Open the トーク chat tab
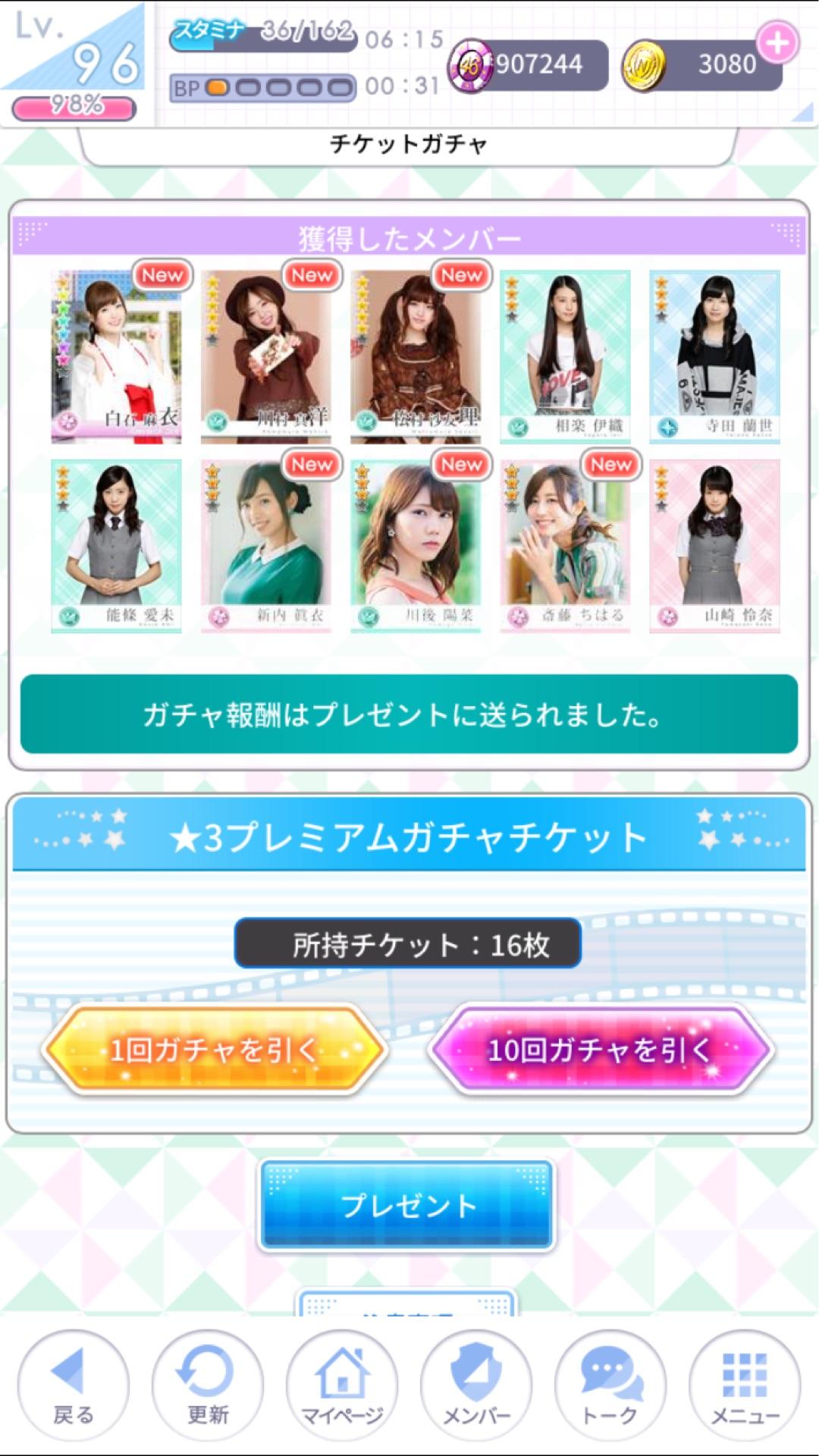Image resolution: width=819 pixels, height=1456 pixels. (610, 1385)
